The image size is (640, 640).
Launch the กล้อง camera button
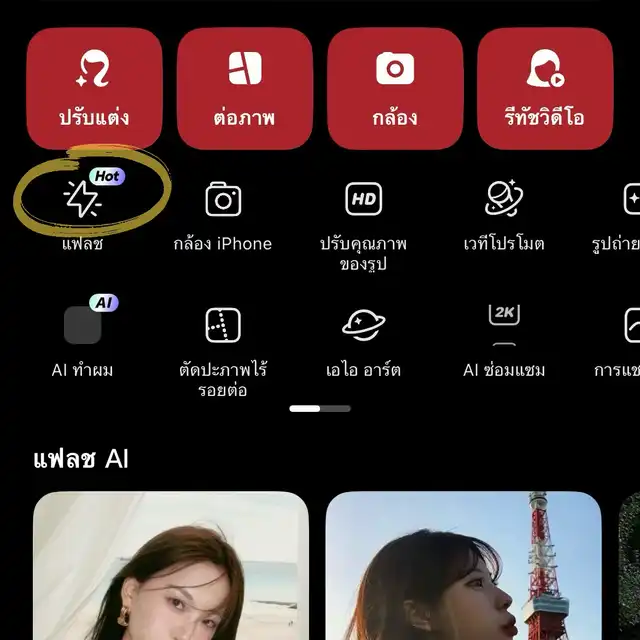coord(395,89)
